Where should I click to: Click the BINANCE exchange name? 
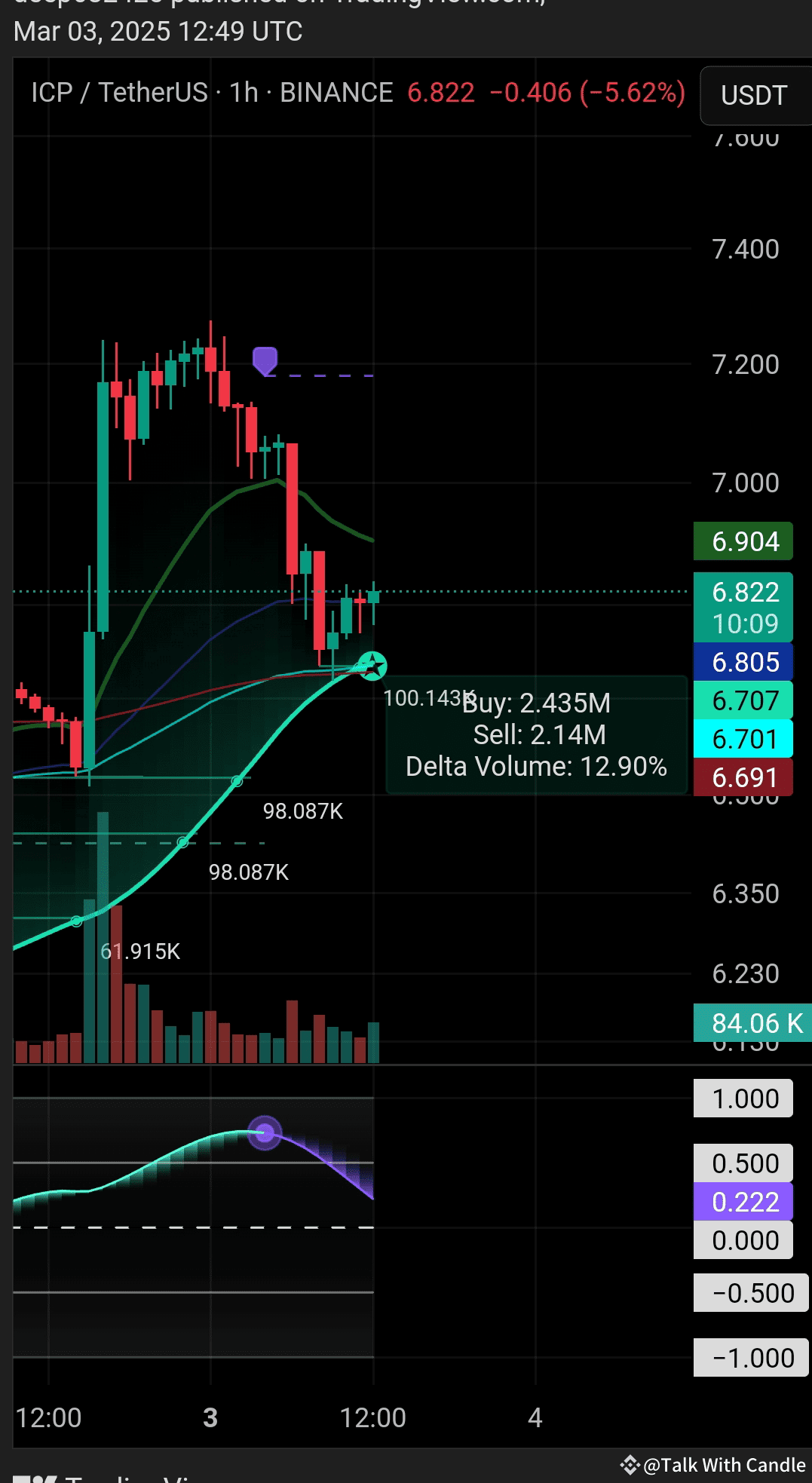[x=334, y=92]
